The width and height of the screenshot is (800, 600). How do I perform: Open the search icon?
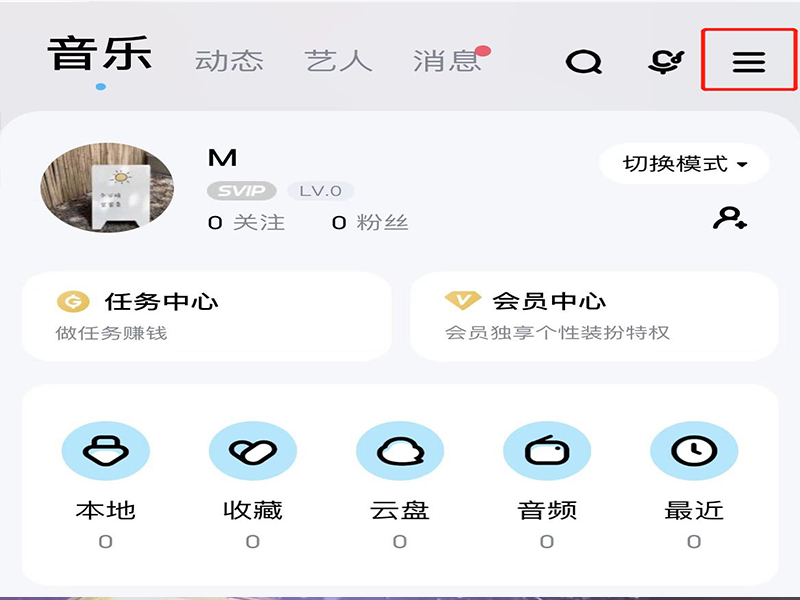pos(584,62)
